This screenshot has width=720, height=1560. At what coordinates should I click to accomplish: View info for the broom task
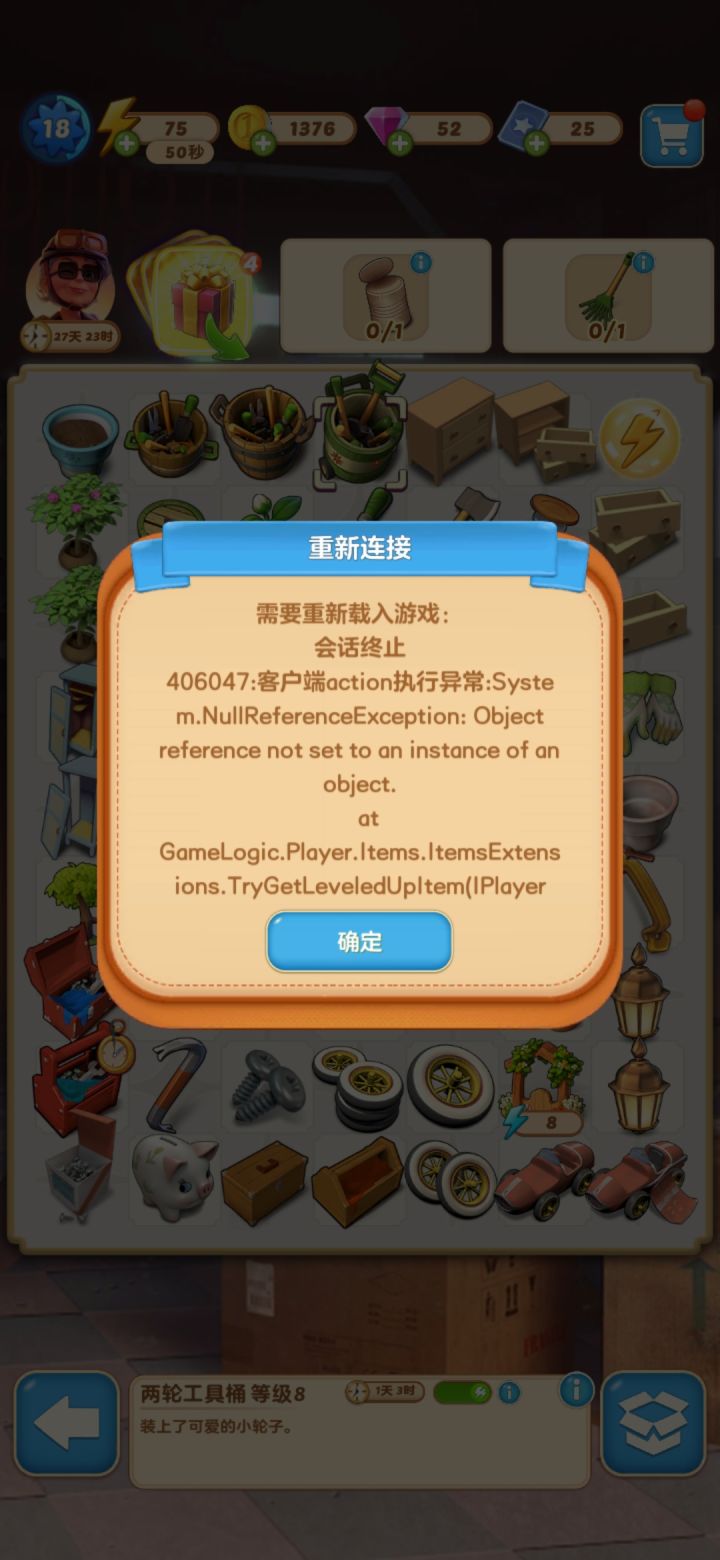click(x=643, y=263)
